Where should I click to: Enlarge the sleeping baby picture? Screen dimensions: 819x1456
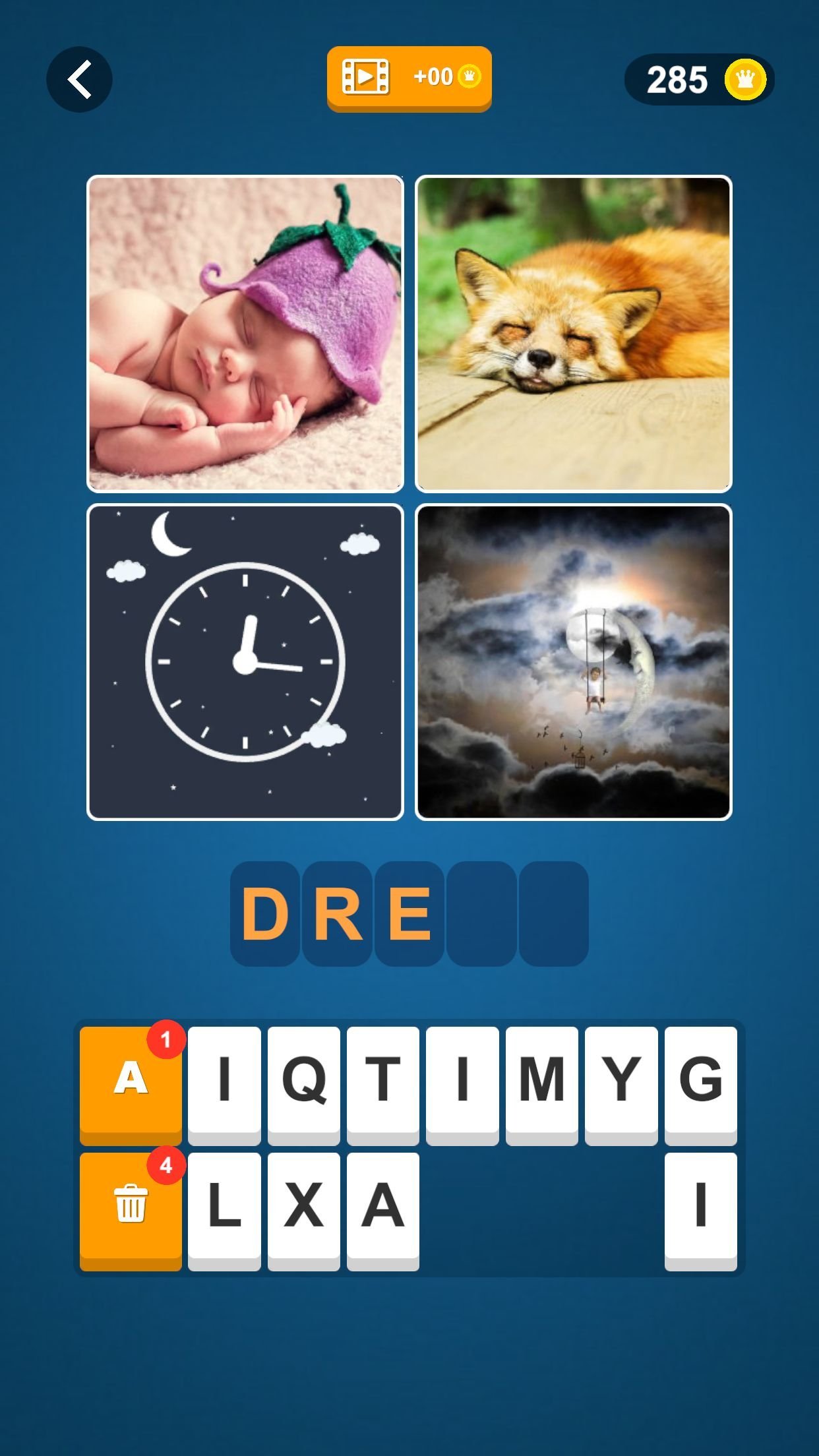(245, 334)
